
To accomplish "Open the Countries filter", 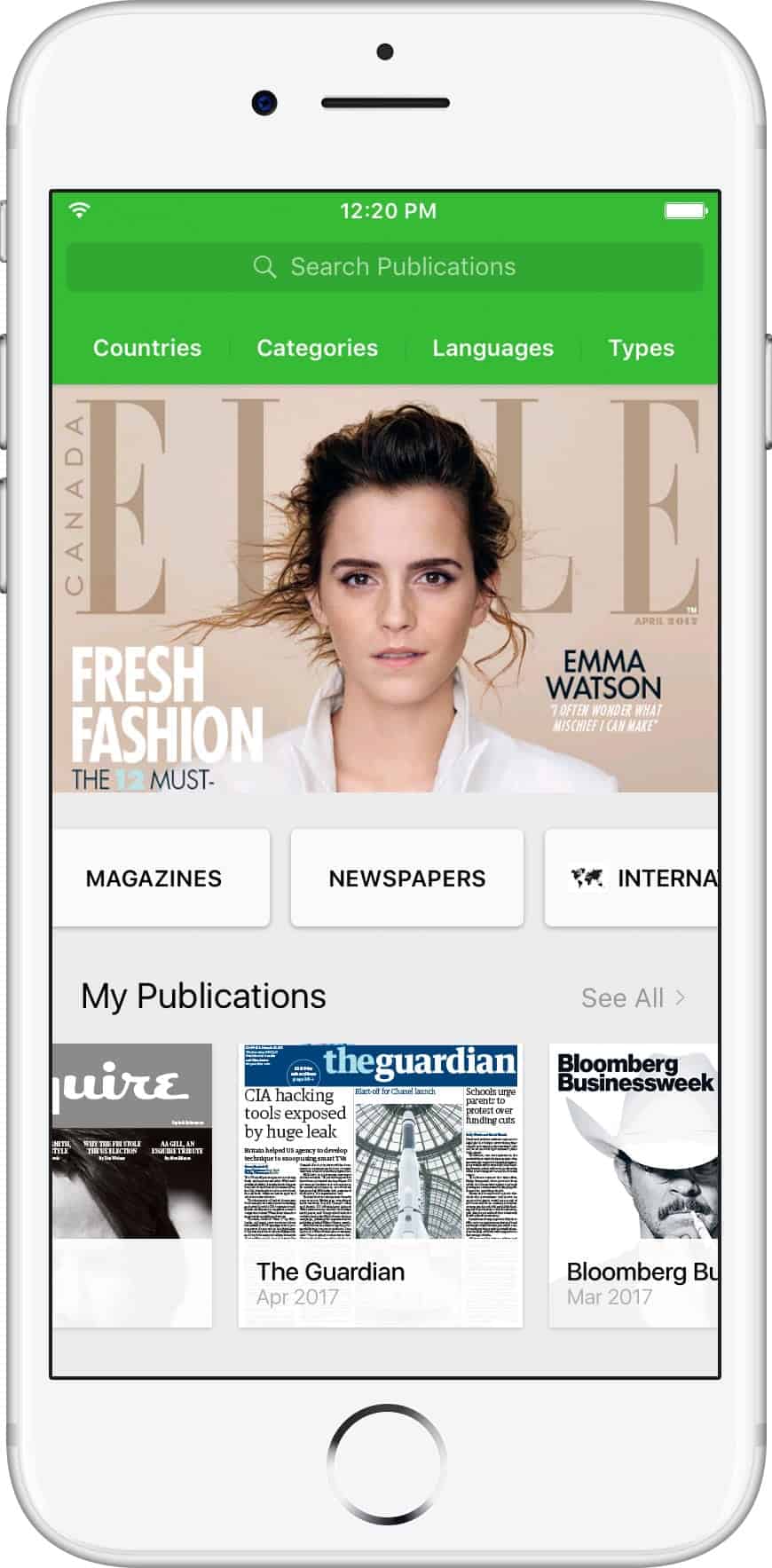I will point(147,348).
